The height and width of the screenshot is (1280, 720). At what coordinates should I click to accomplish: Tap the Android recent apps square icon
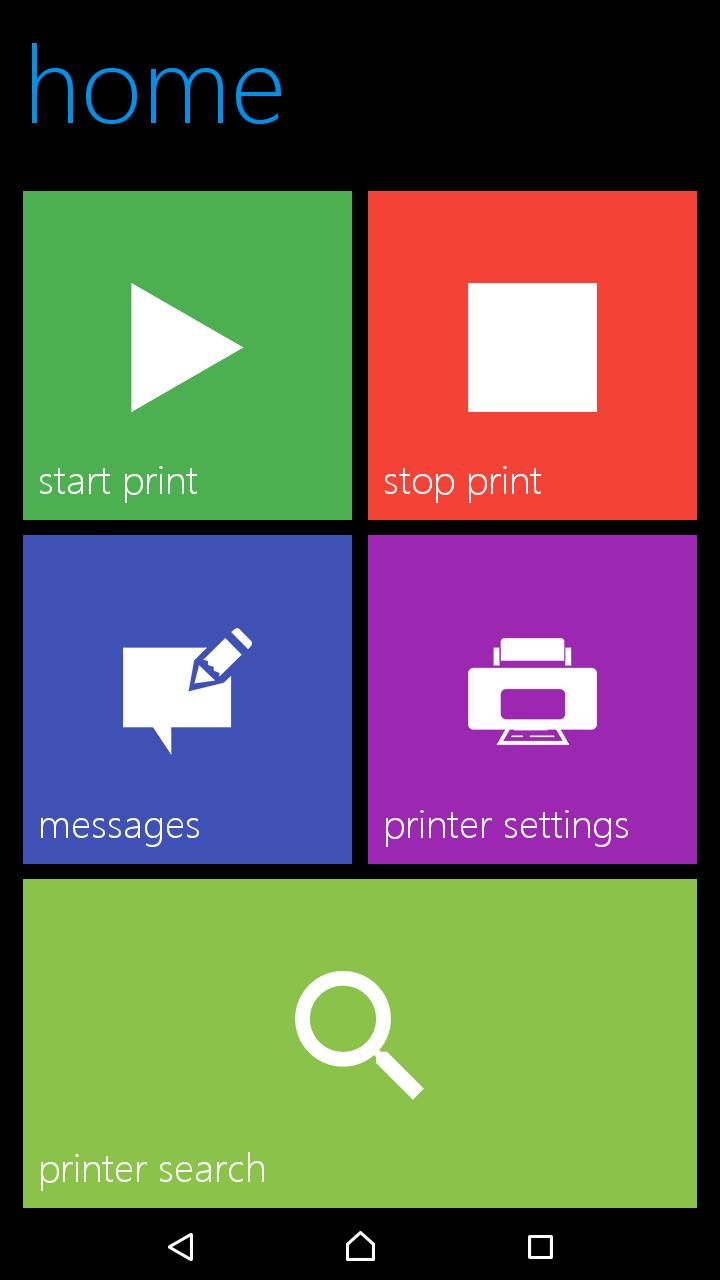(540, 1248)
